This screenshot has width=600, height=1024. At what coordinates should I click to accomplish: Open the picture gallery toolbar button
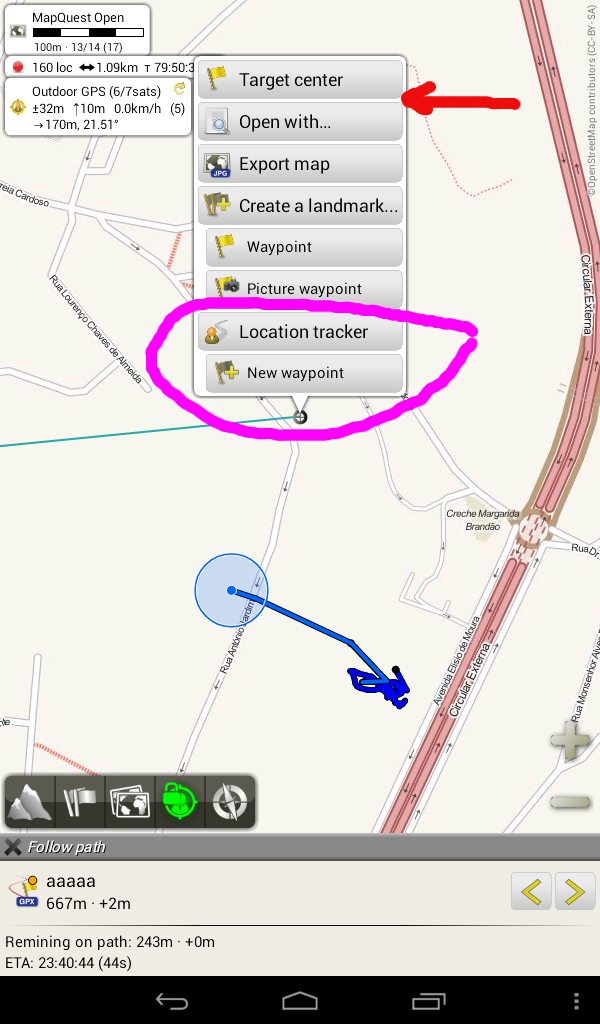[130, 802]
